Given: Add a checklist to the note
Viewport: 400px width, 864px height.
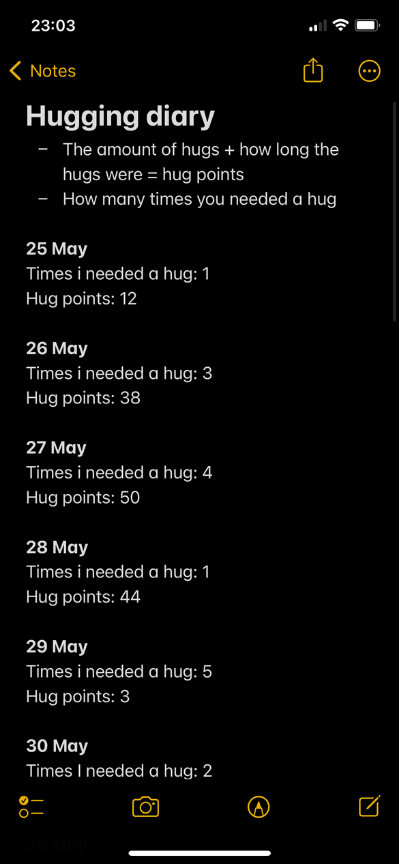Looking at the screenshot, I should 31,807.
